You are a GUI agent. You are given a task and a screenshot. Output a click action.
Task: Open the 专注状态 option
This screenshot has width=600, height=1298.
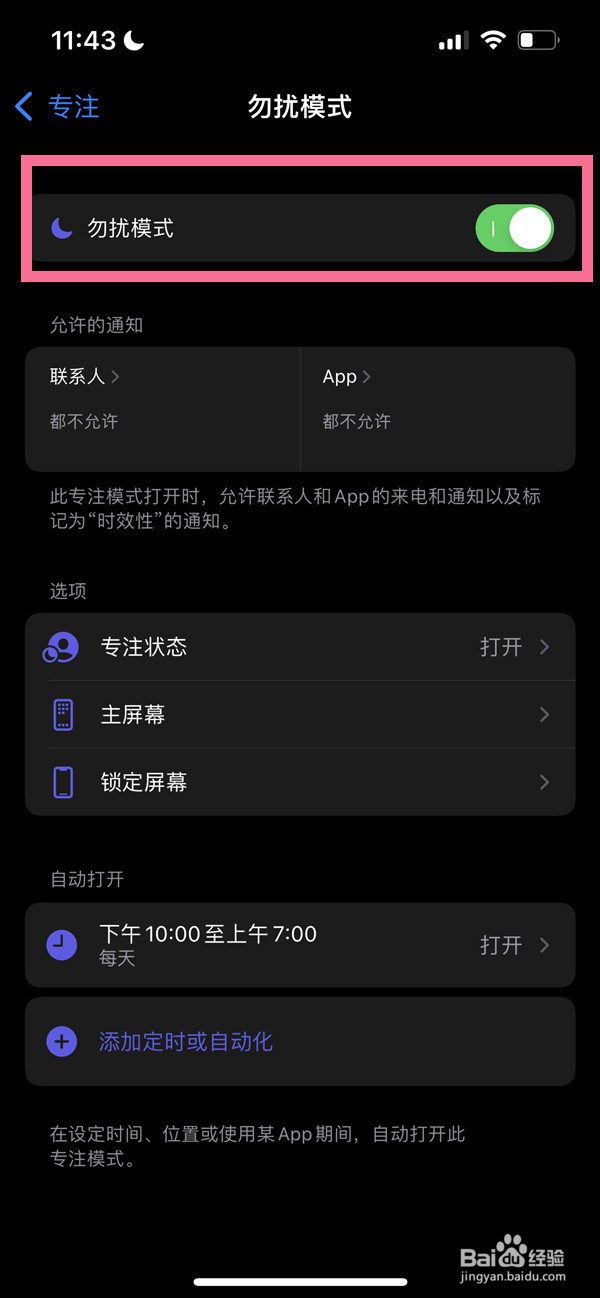[x=300, y=647]
